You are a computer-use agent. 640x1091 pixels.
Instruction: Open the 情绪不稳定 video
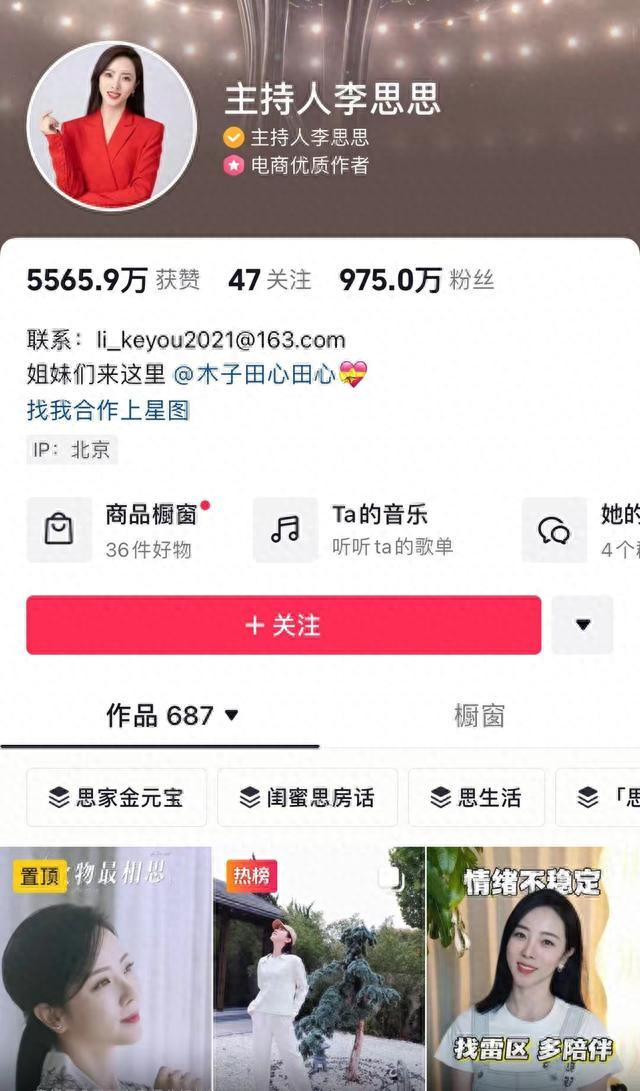534,969
